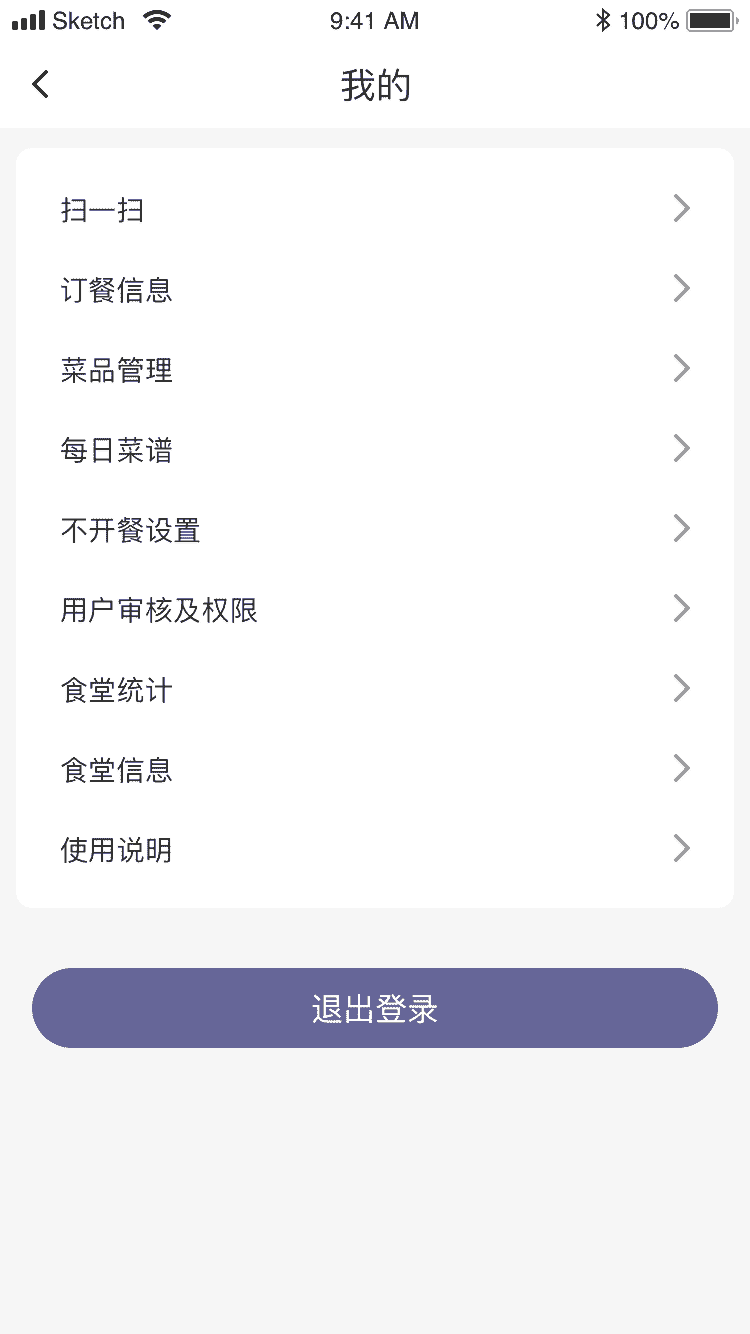Open the 扫一扫 scan row

[375, 209]
